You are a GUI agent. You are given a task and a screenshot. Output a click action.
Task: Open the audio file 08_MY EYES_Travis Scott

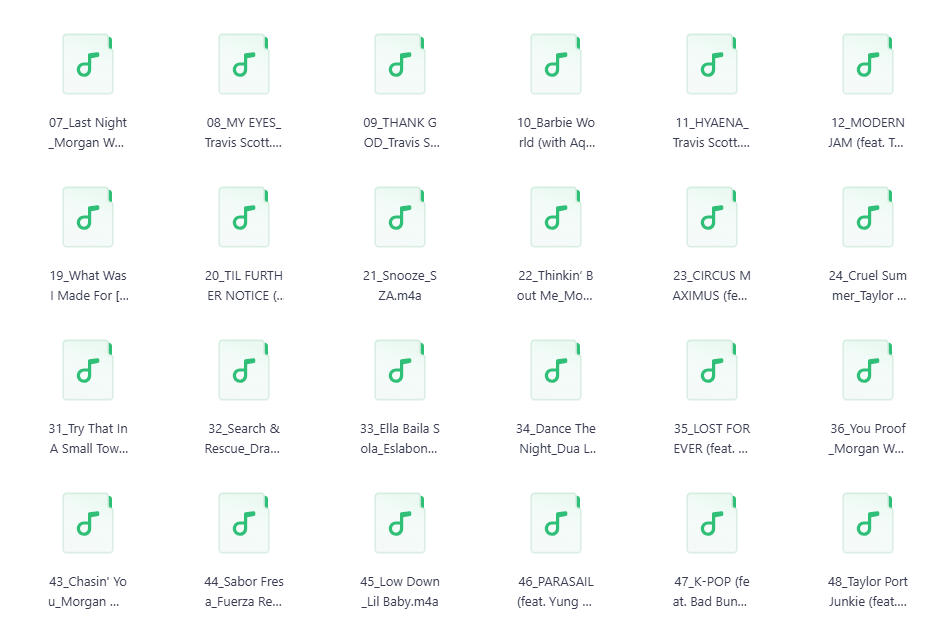pos(244,64)
